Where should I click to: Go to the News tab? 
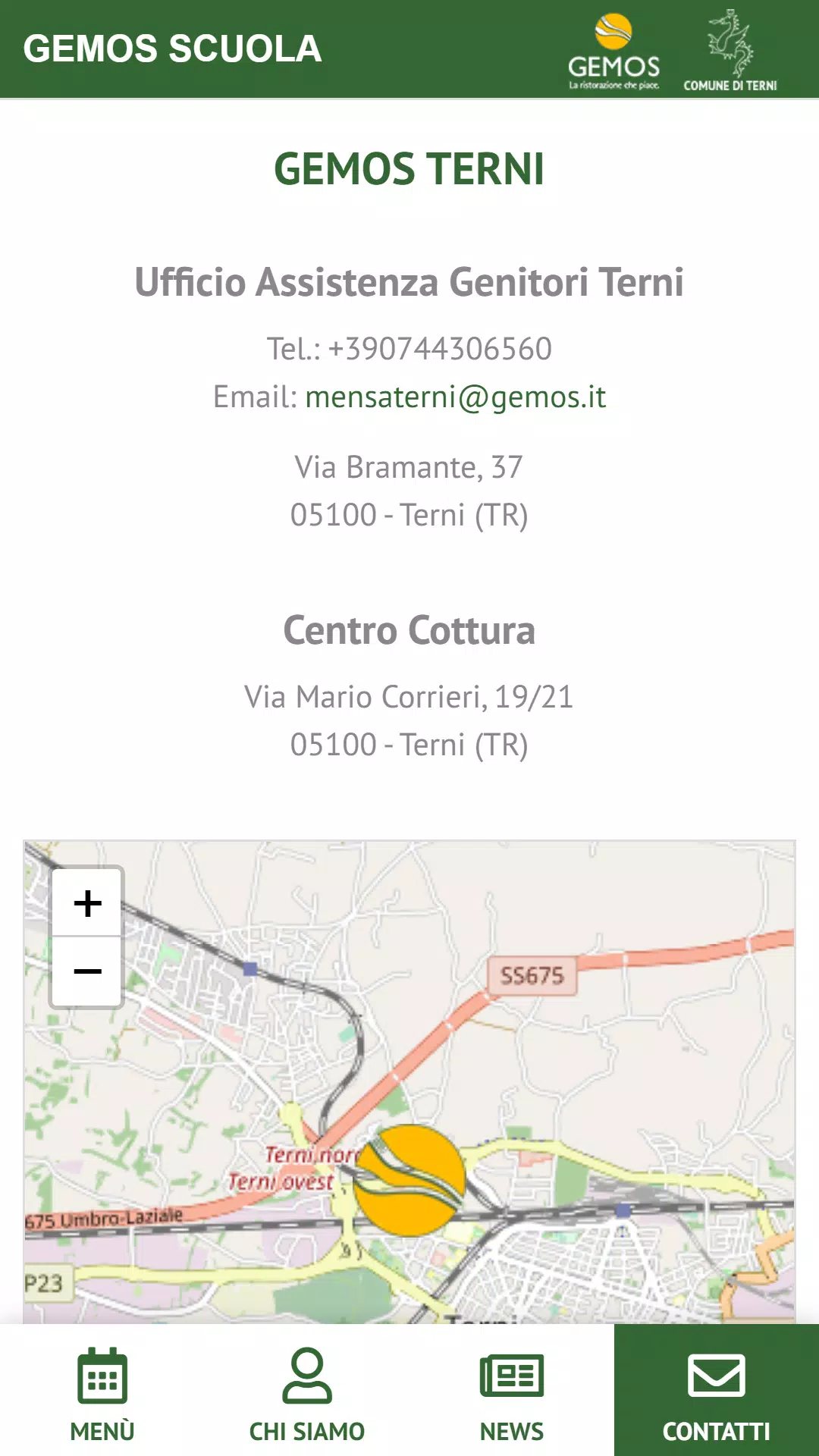coord(512,1391)
